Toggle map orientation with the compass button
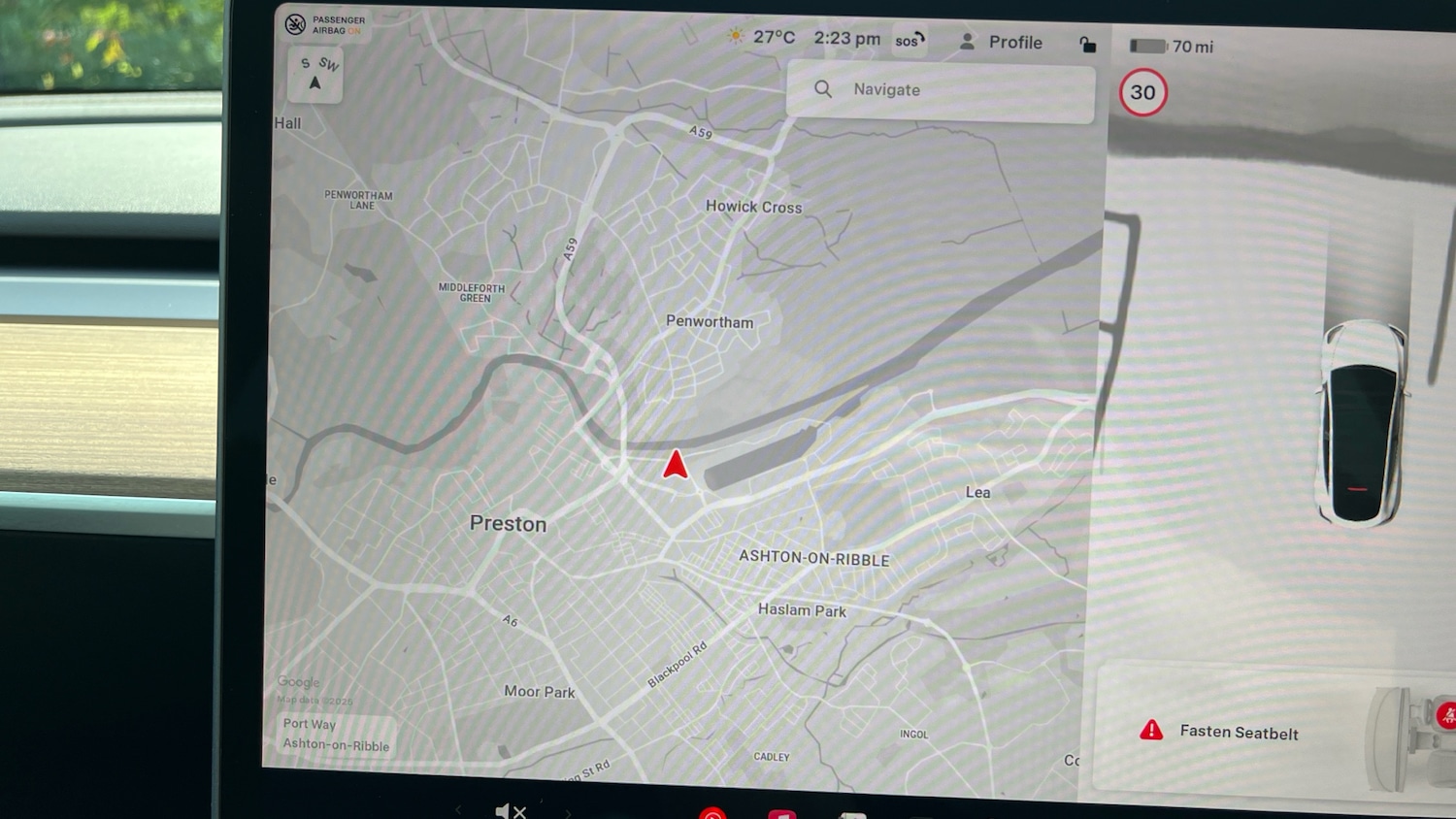Viewport: 1456px width, 819px height. click(315, 75)
